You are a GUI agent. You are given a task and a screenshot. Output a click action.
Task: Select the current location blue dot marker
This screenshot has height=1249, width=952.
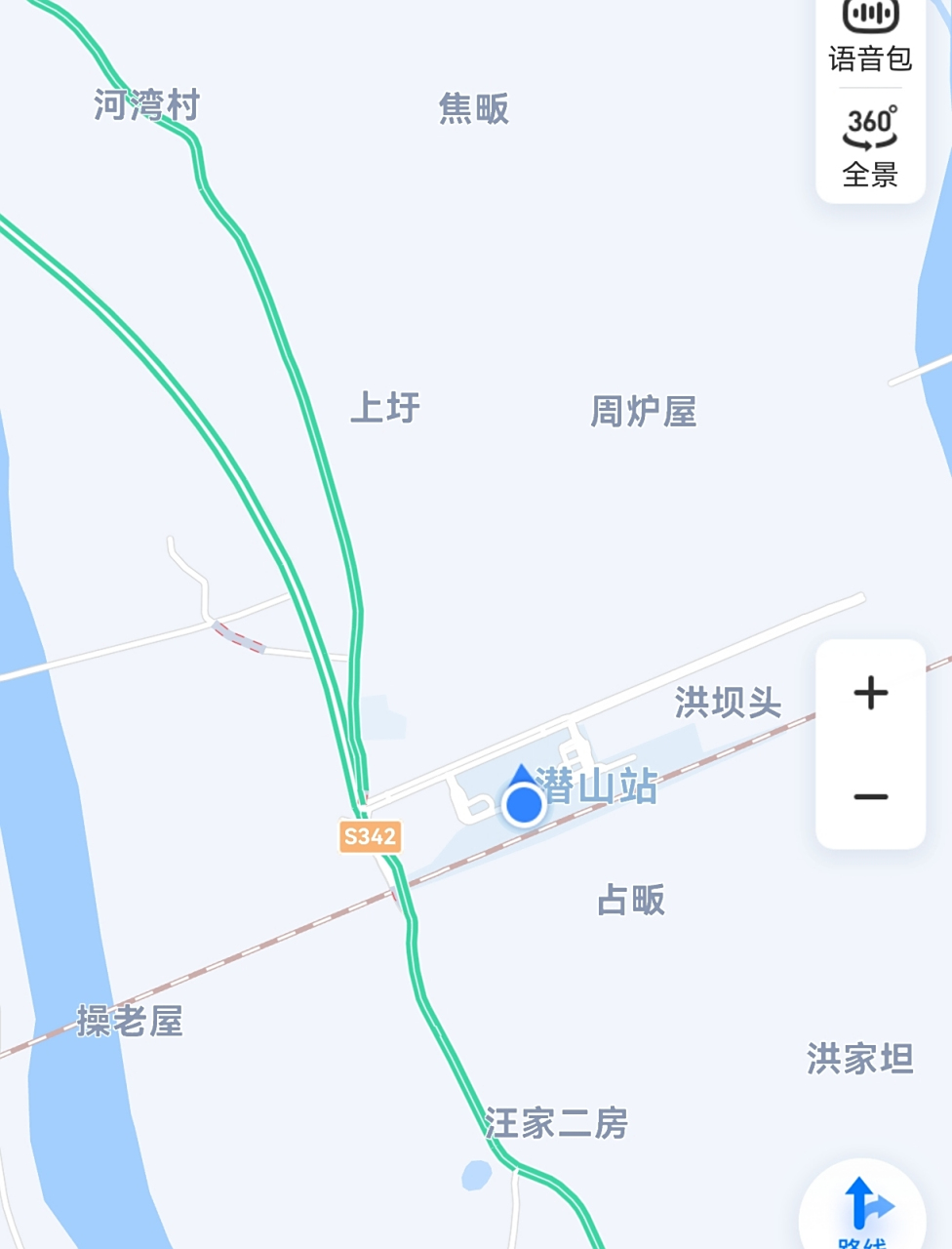click(523, 805)
